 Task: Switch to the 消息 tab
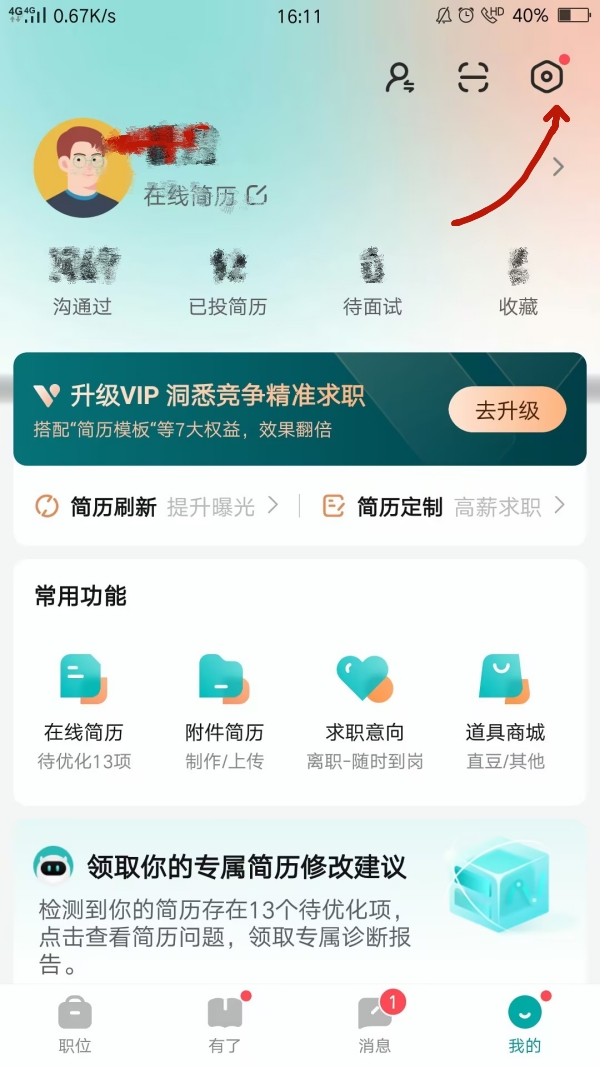(x=375, y=1025)
